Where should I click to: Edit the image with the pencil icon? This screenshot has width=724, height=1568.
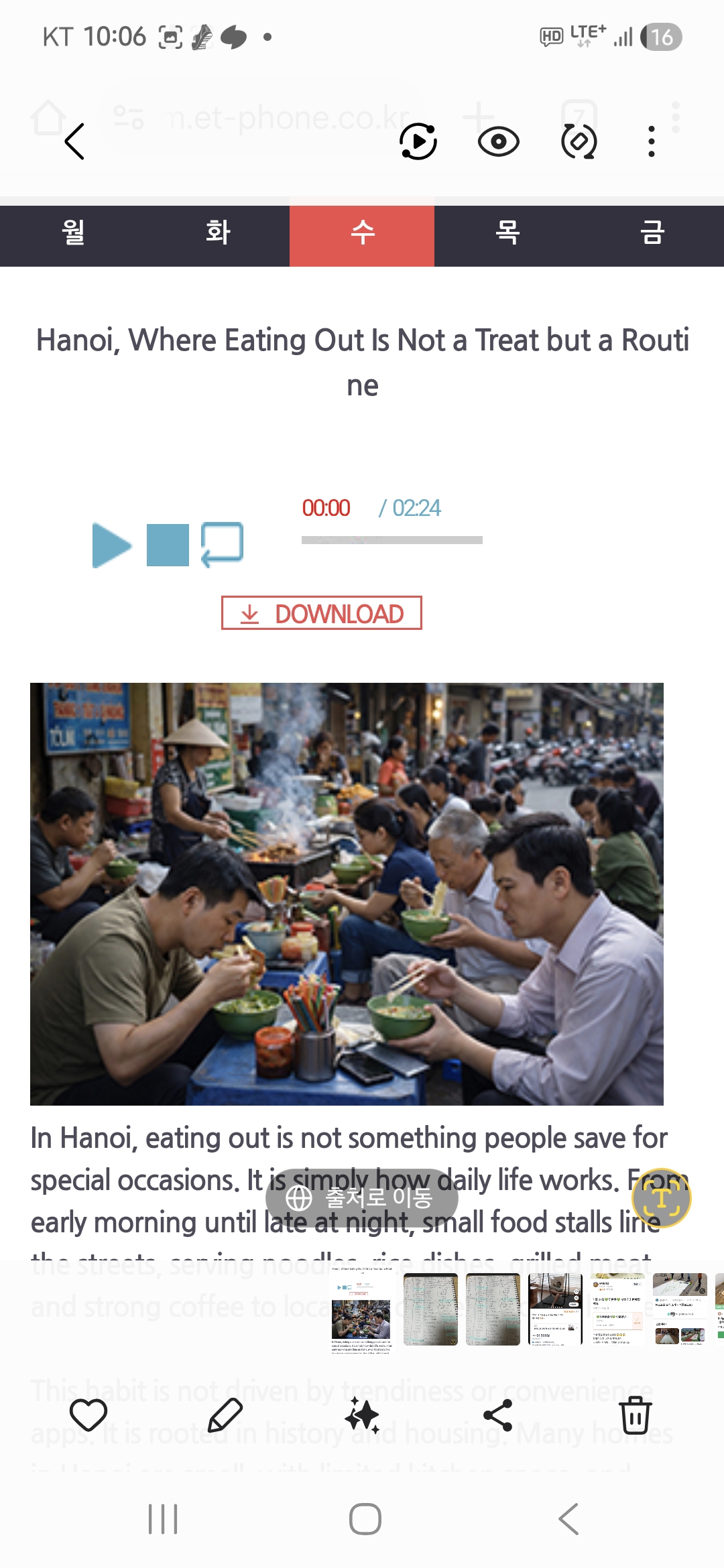click(x=225, y=1415)
